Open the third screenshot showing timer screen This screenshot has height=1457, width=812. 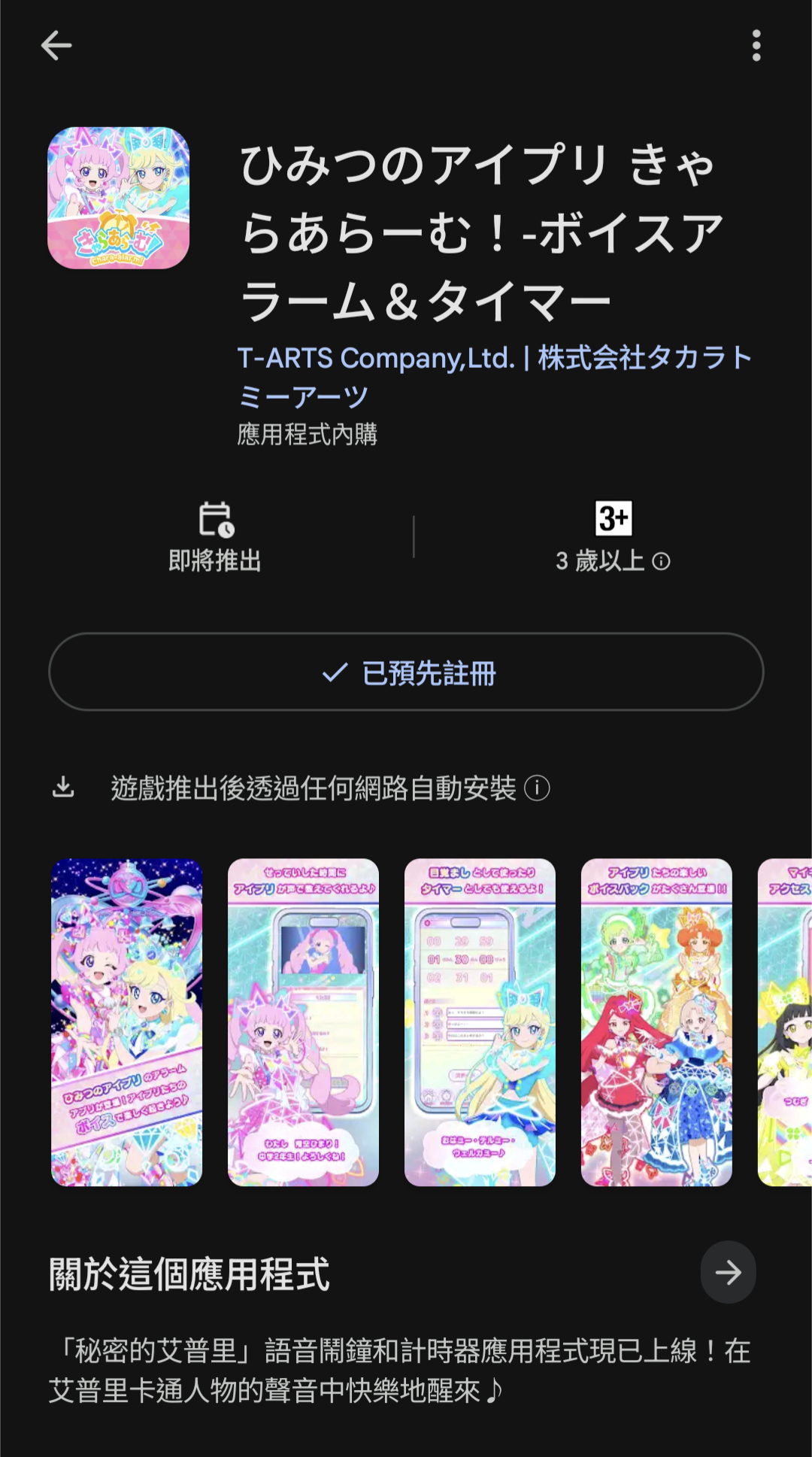pos(480,1022)
